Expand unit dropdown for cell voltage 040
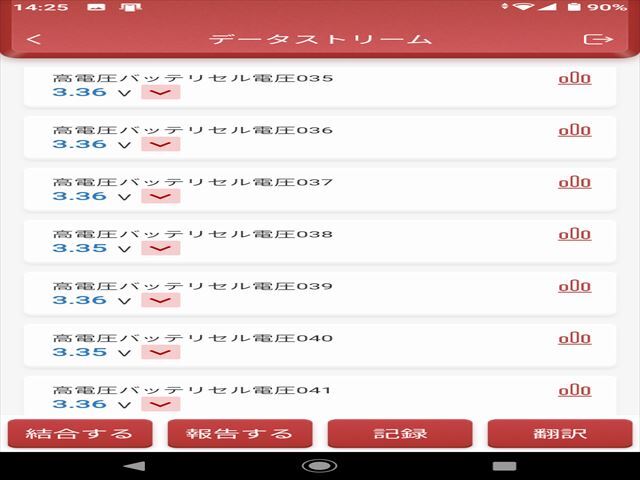Viewport: 640px width, 480px height. 160,352
